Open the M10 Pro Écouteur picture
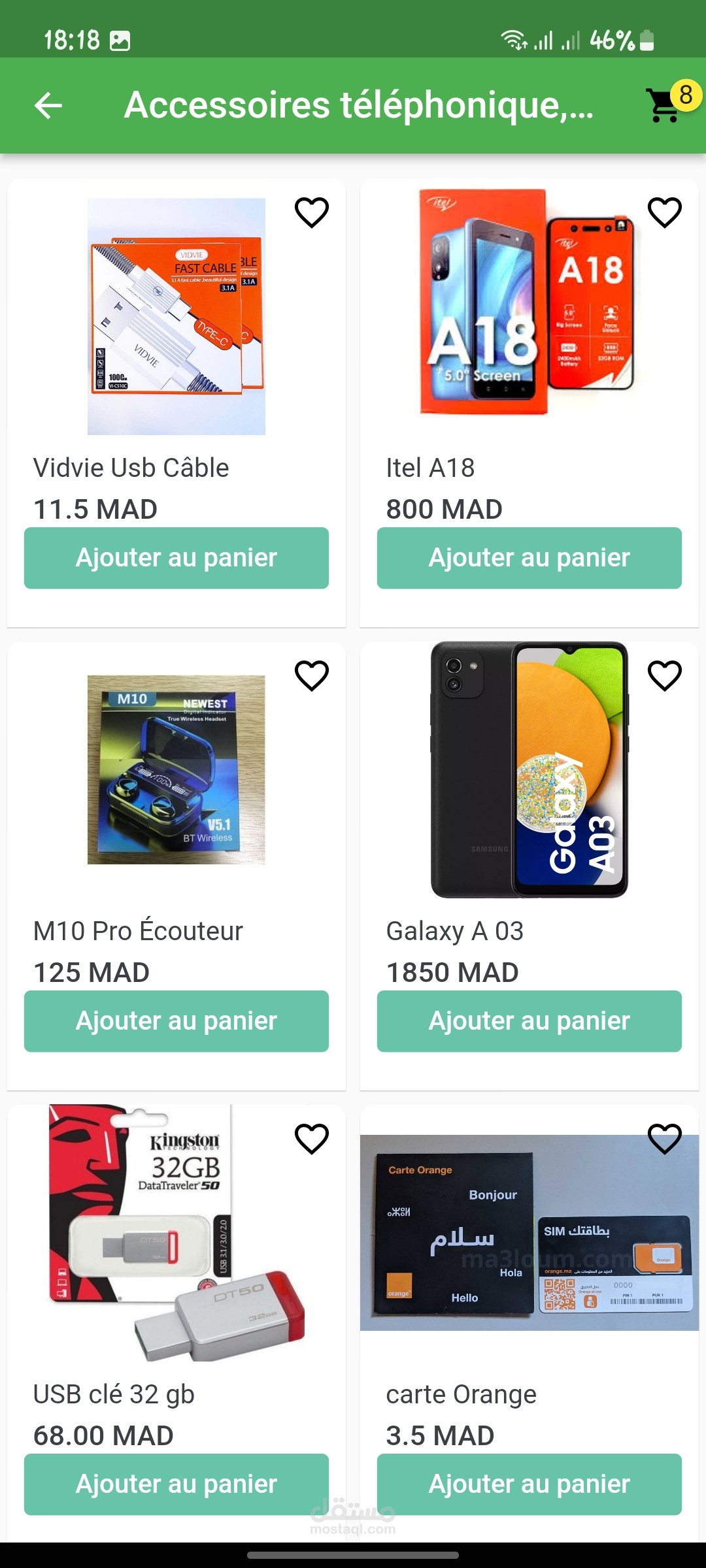The height and width of the screenshot is (1568, 706). click(176, 770)
